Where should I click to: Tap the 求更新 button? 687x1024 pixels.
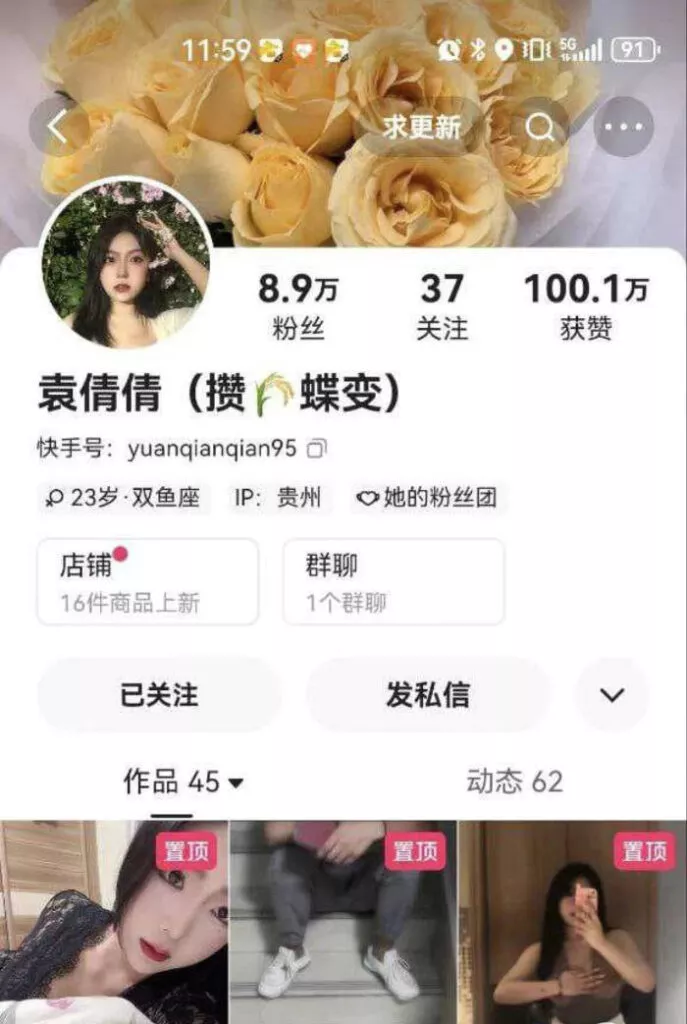pos(421,127)
